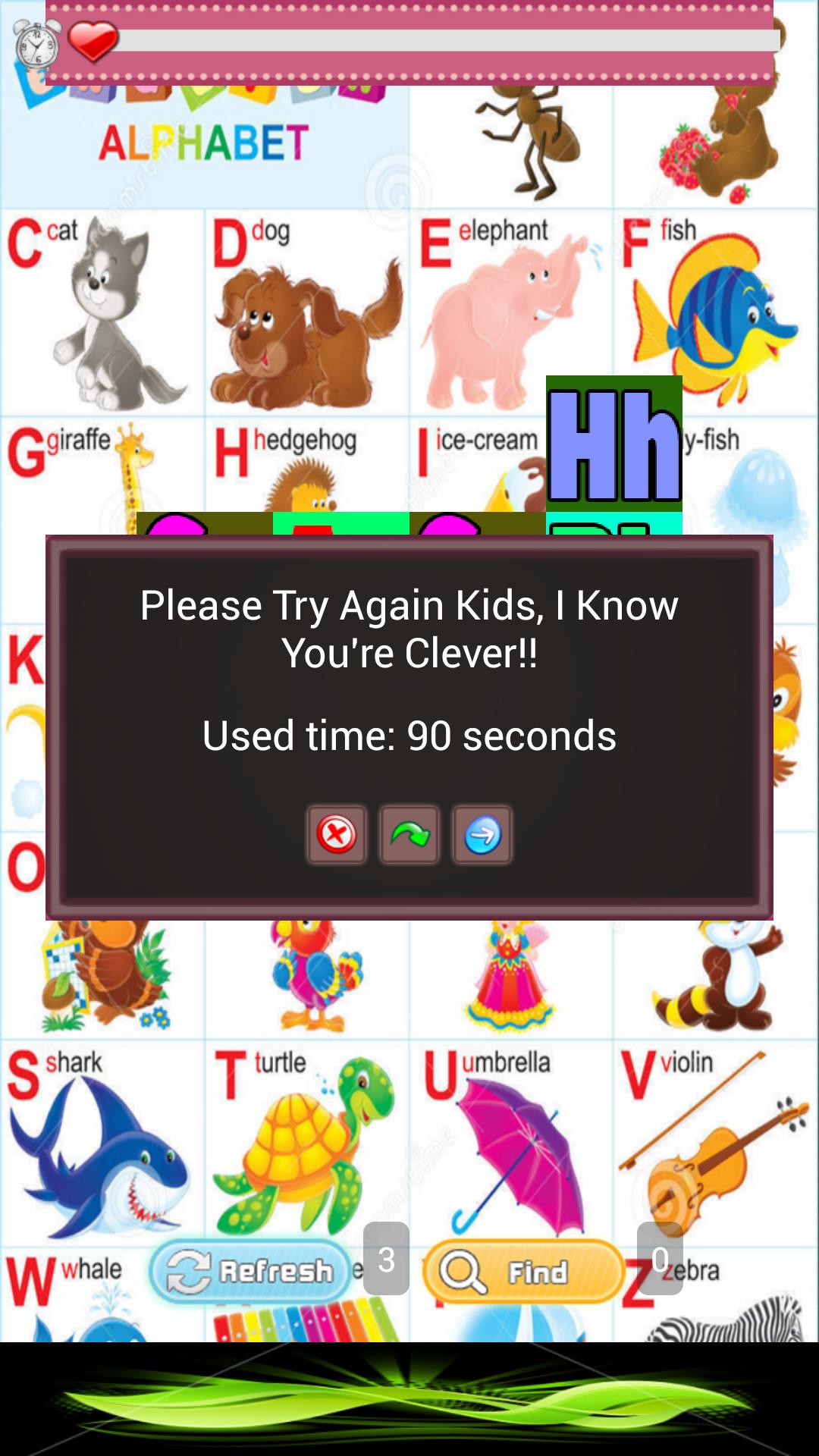Go to next level with blue arrow
The image size is (819, 1456).
point(482,835)
